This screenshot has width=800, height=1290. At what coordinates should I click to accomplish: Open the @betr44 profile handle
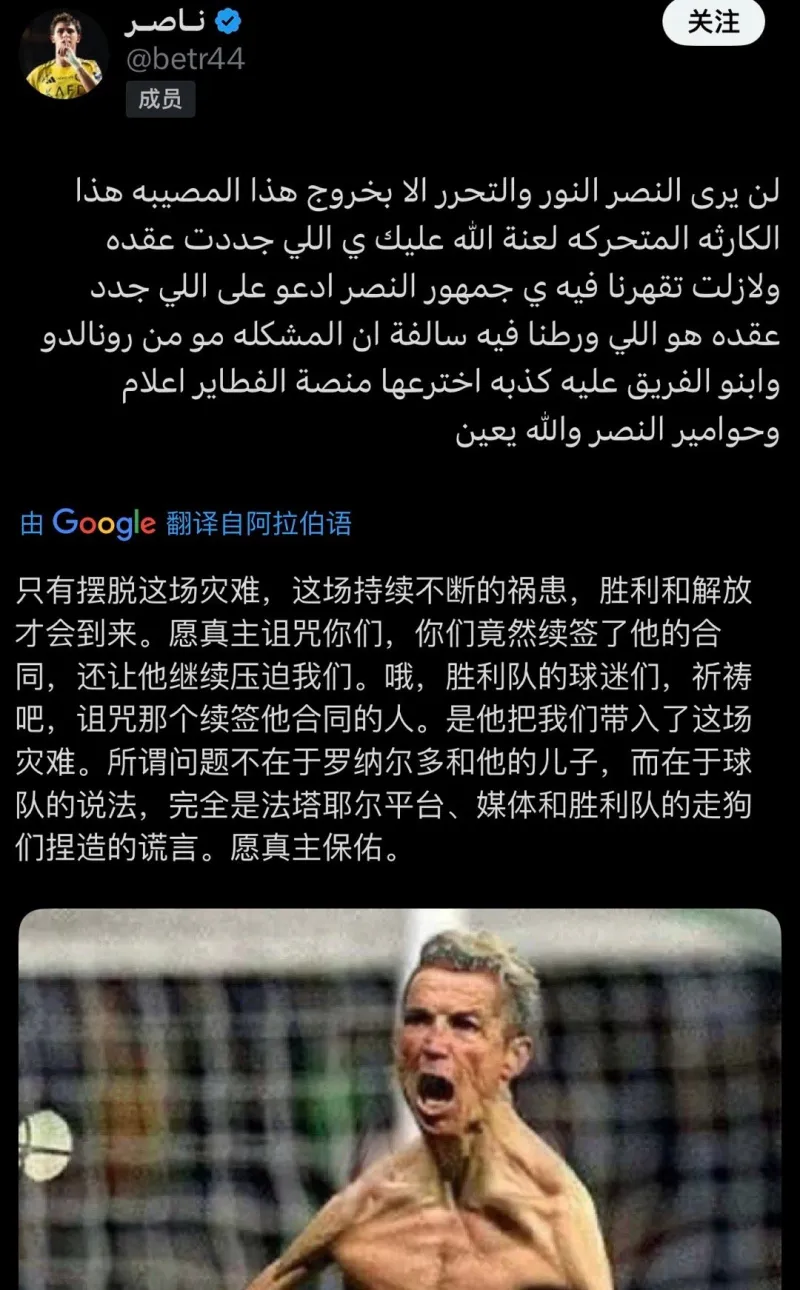point(185,60)
